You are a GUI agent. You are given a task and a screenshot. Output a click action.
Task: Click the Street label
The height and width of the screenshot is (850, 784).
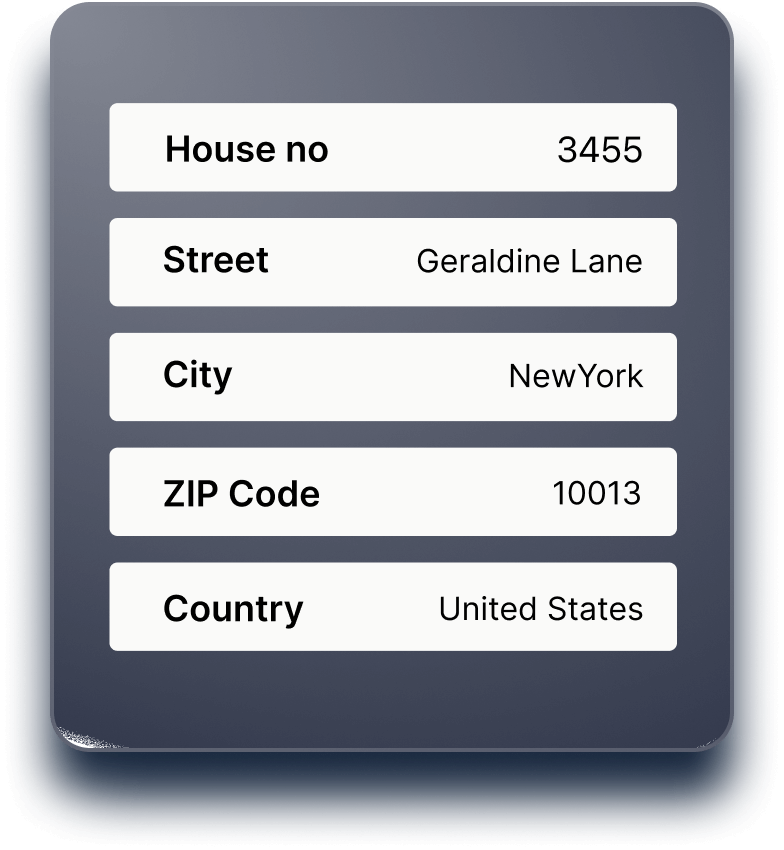click(216, 261)
